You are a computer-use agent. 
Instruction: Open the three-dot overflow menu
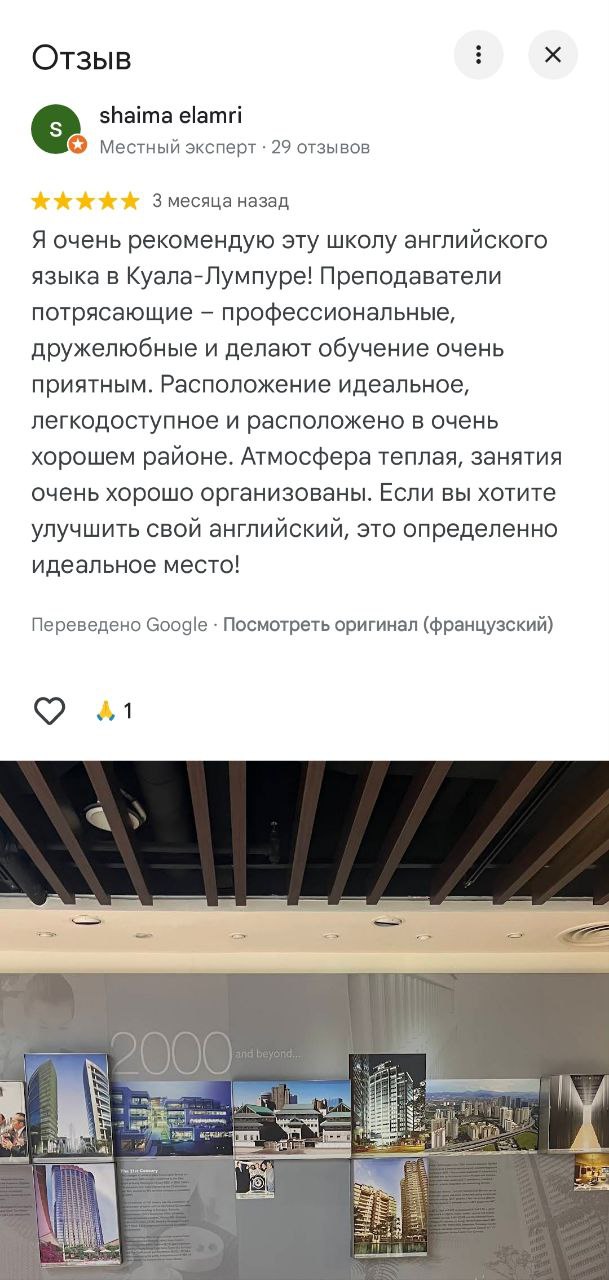[x=478, y=55]
